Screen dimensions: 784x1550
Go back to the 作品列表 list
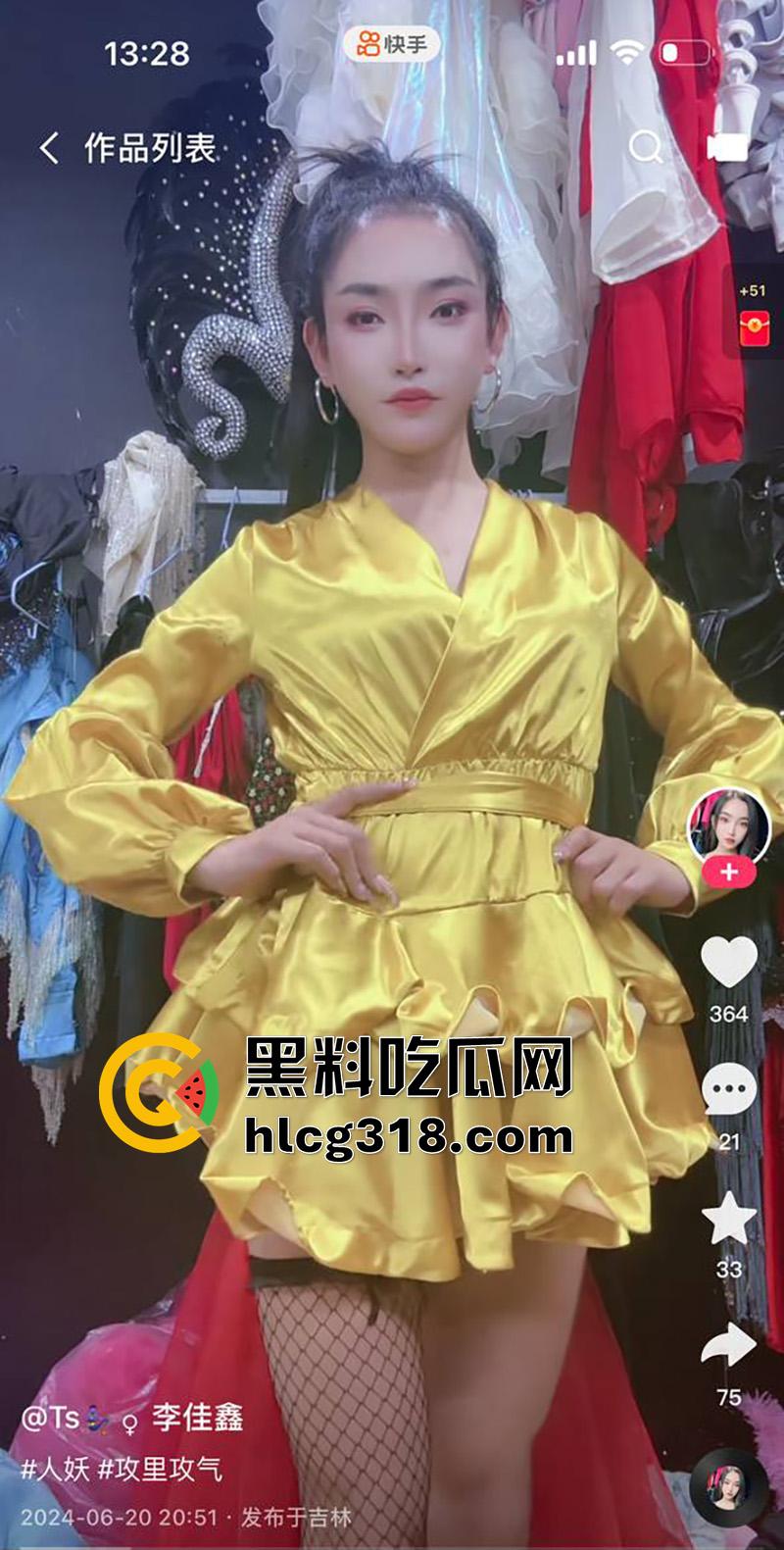point(49,149)
